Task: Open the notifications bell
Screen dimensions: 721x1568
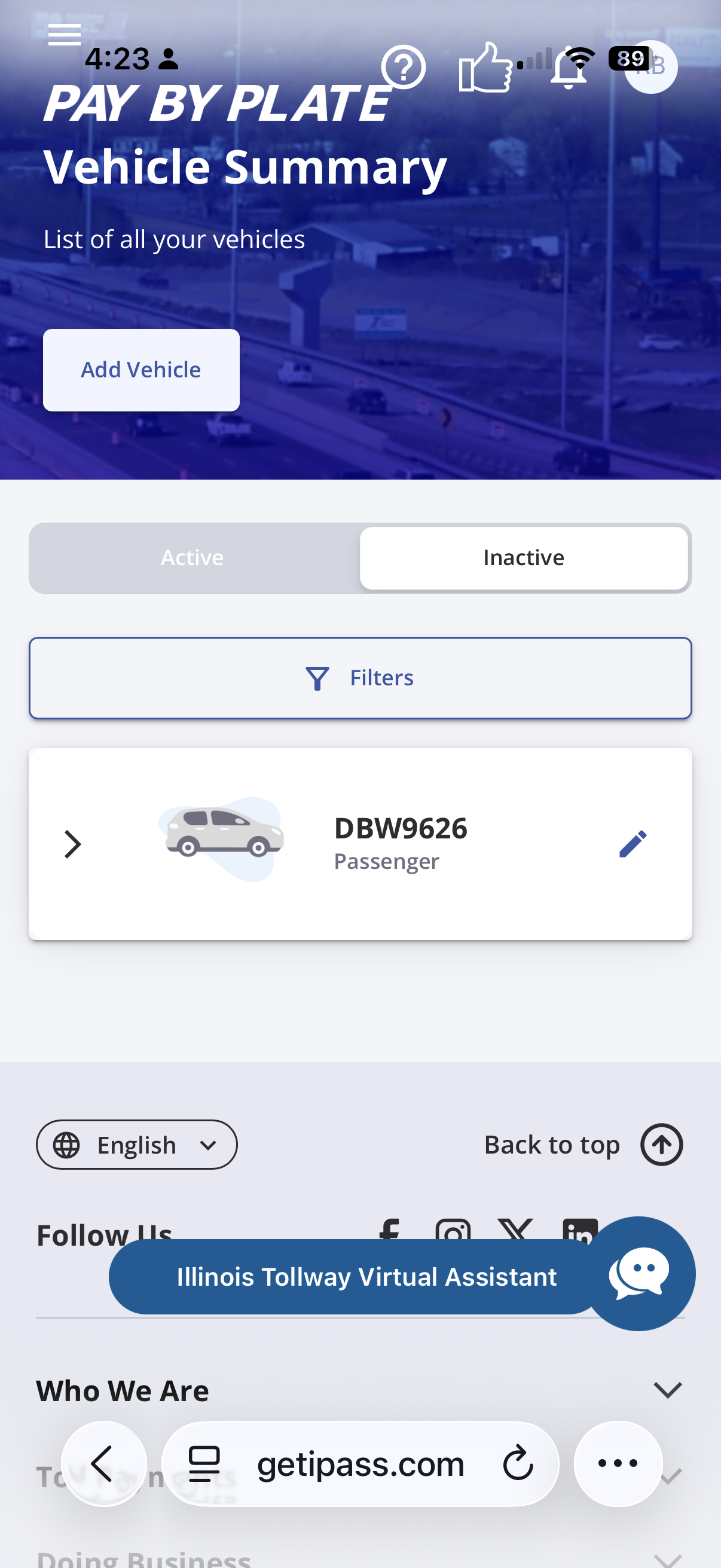Action: (569, 69)
